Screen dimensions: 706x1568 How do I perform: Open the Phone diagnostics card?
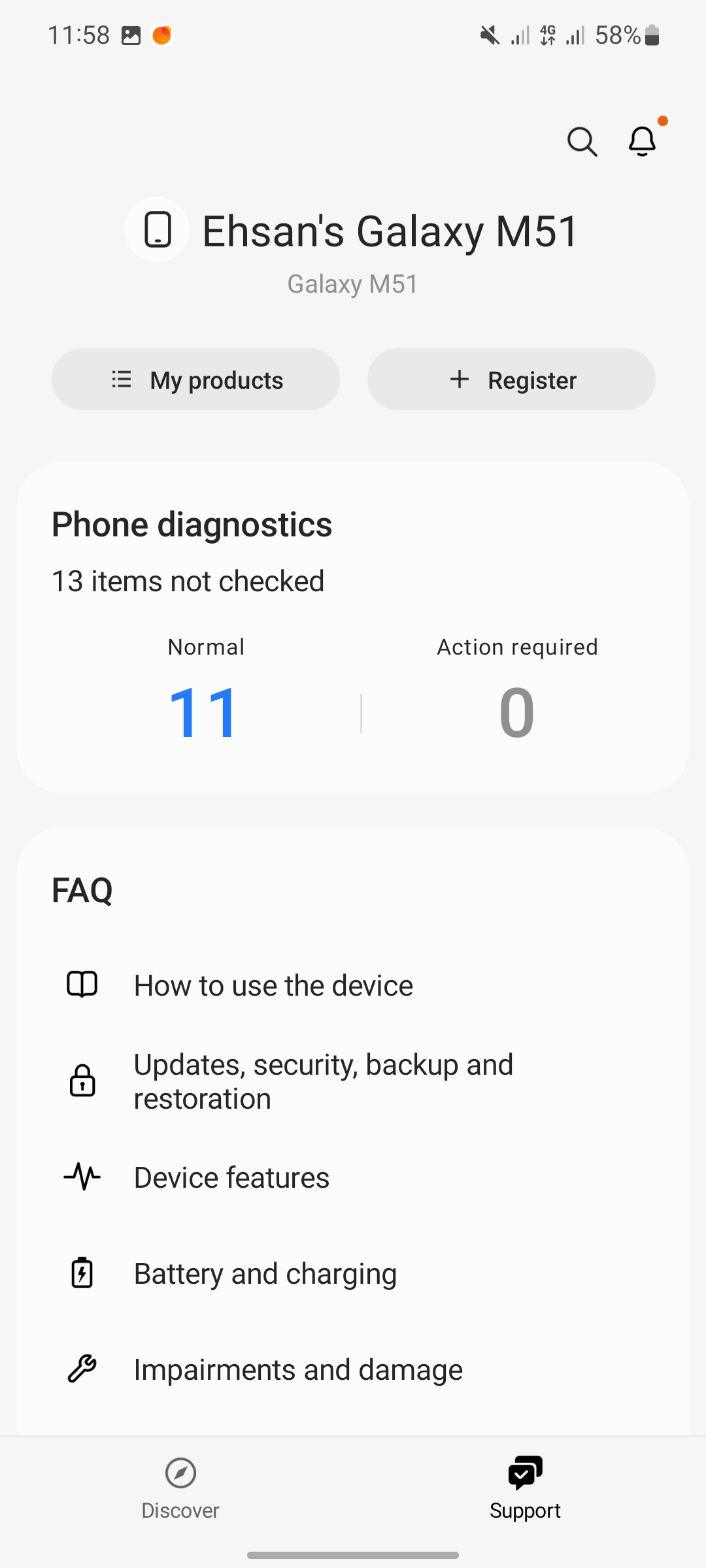tap(353, 626)
